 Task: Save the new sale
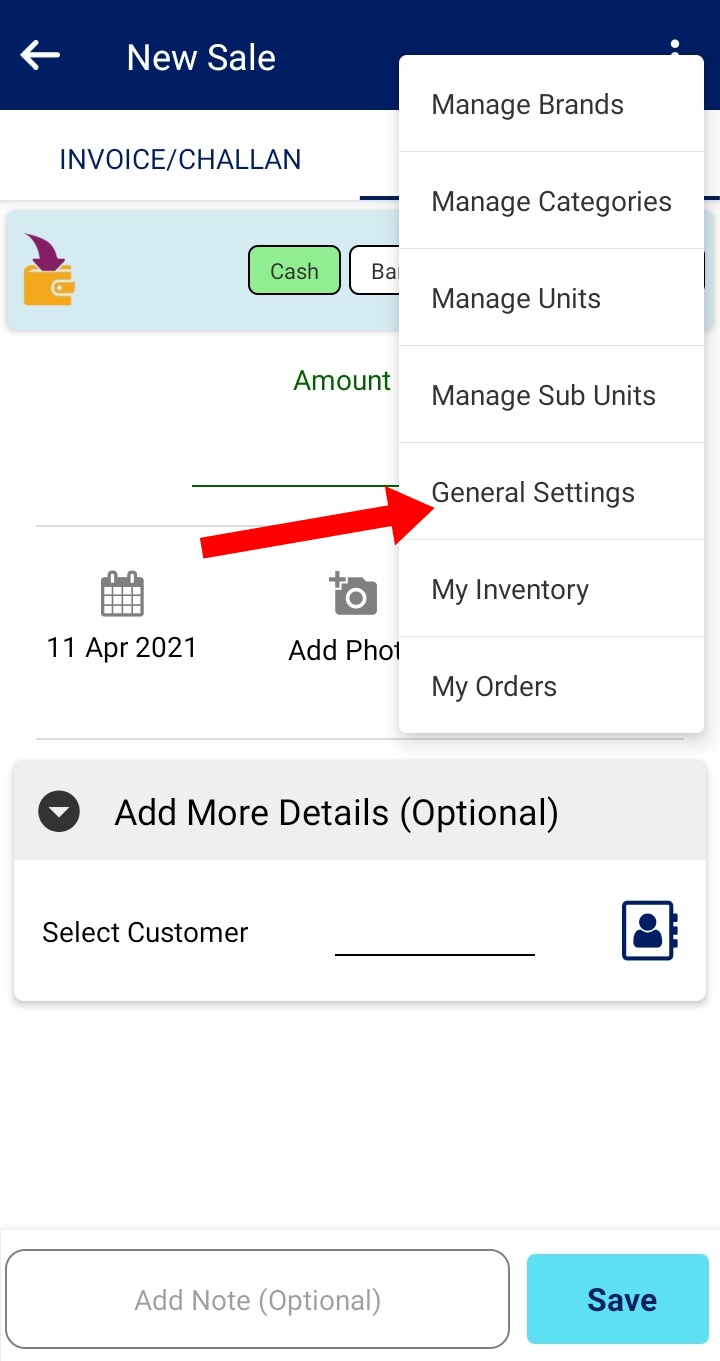(618, 1299)
